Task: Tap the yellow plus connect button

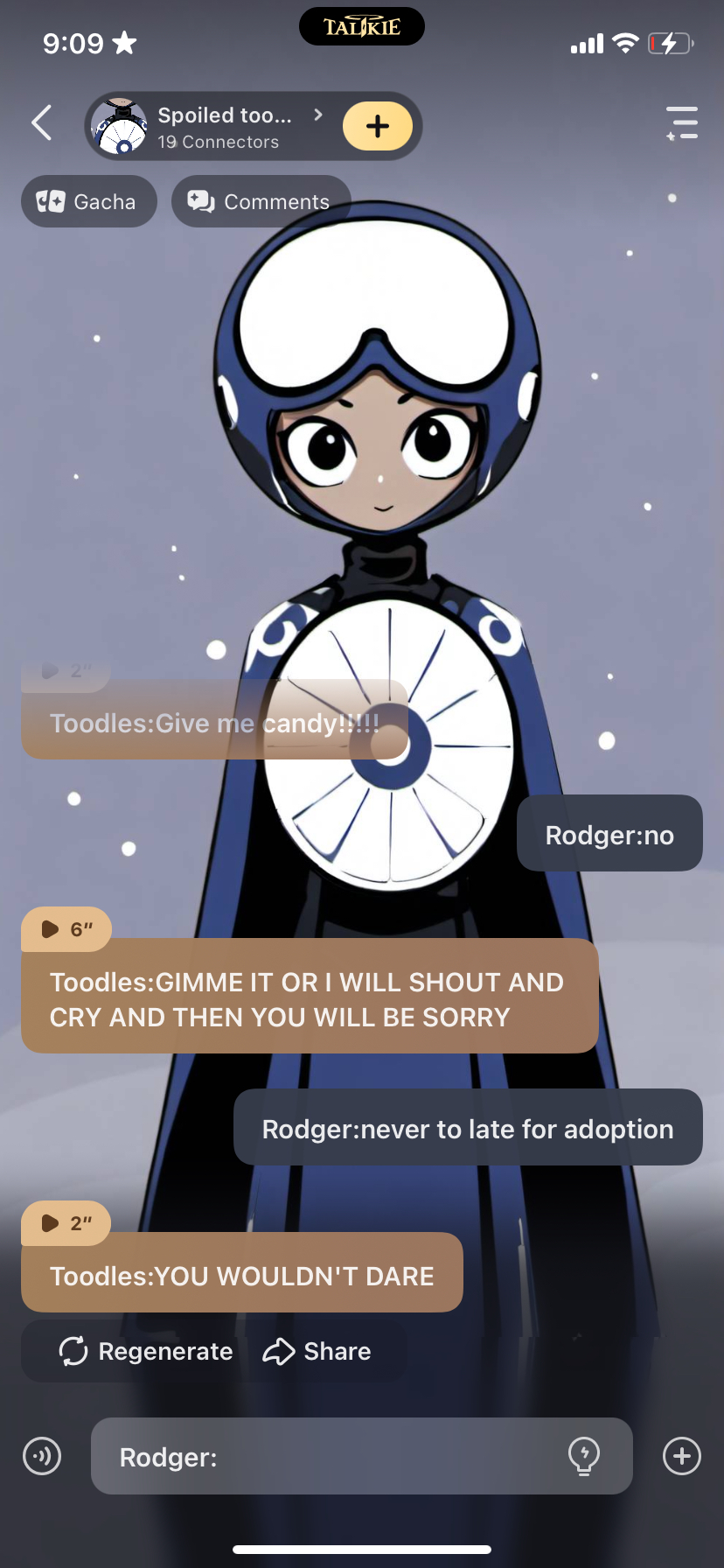Action: [x=378, y=126]
